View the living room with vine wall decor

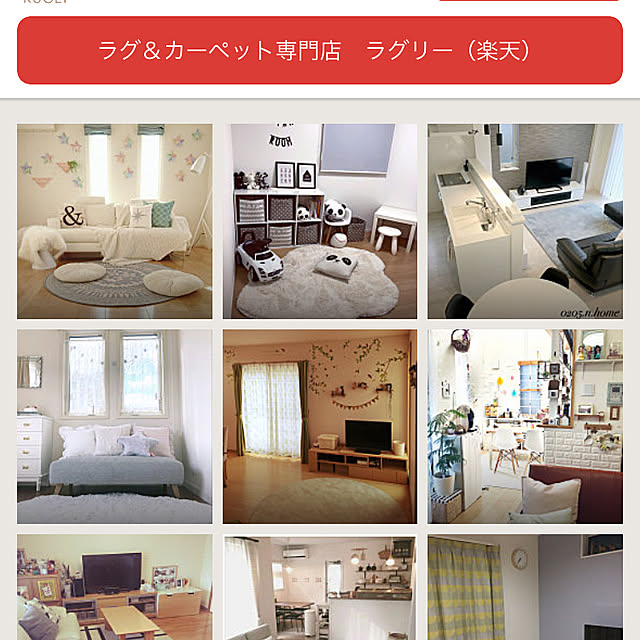tap(320, 427)
